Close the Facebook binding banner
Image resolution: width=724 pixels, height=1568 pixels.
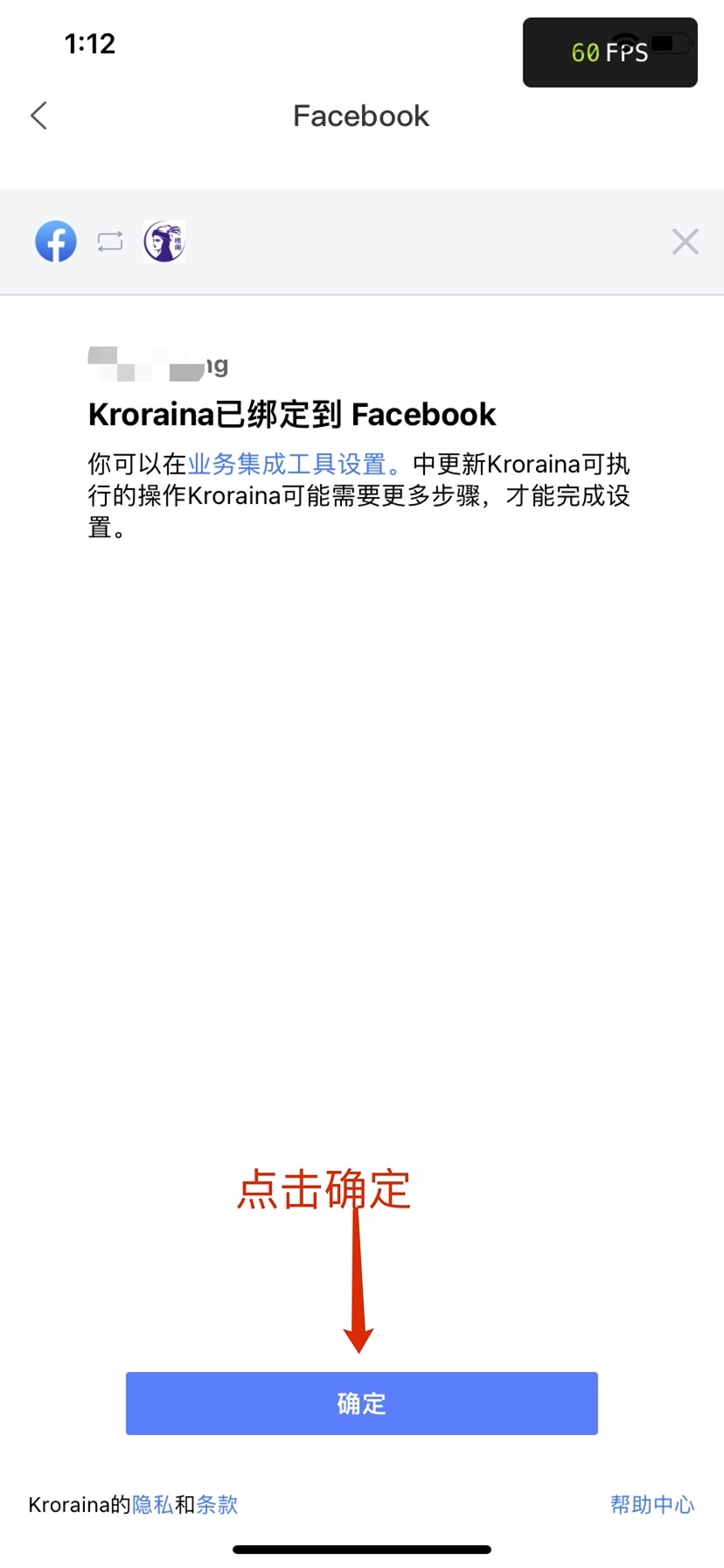pos(685,241)
